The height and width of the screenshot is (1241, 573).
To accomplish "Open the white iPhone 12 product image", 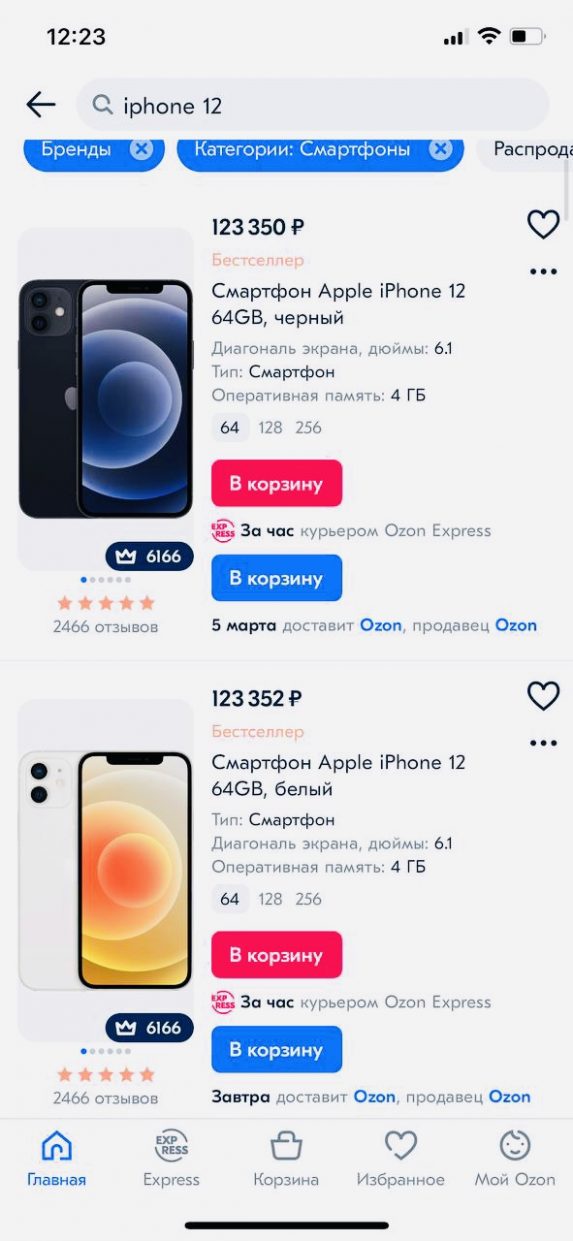I will point(105,871).
